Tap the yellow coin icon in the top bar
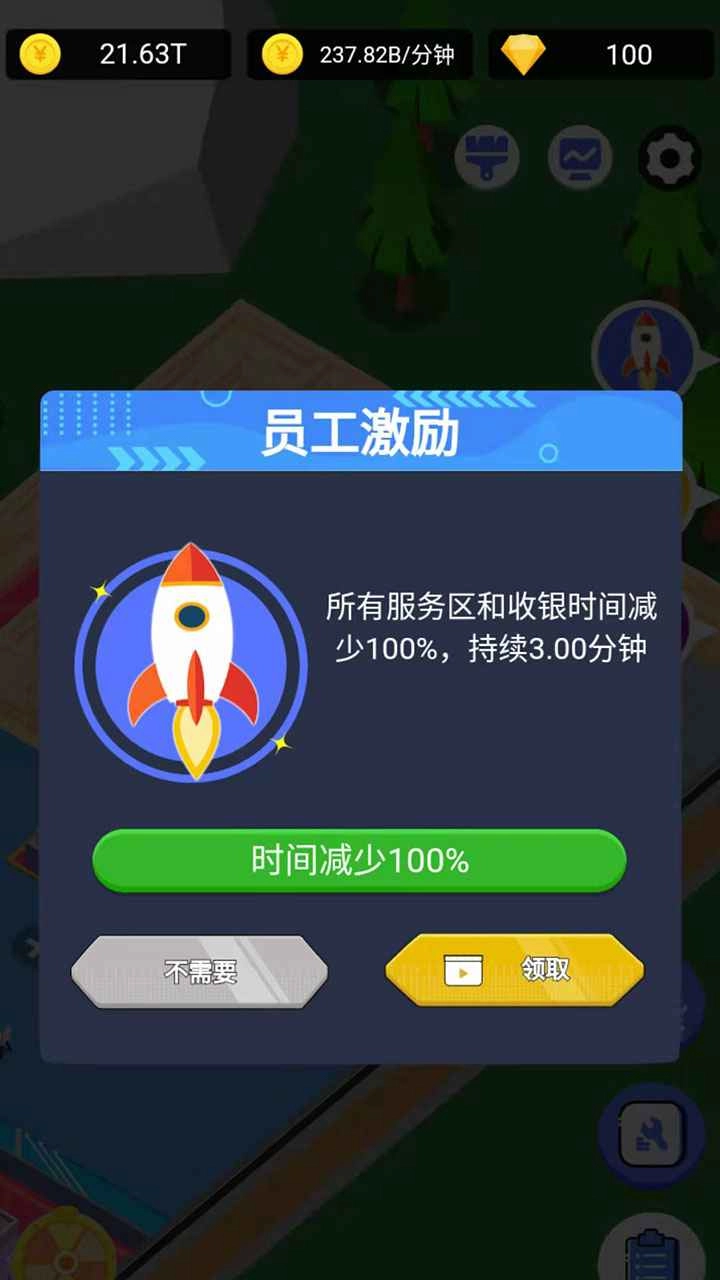720x1280 pixels. tap(38, 54)
